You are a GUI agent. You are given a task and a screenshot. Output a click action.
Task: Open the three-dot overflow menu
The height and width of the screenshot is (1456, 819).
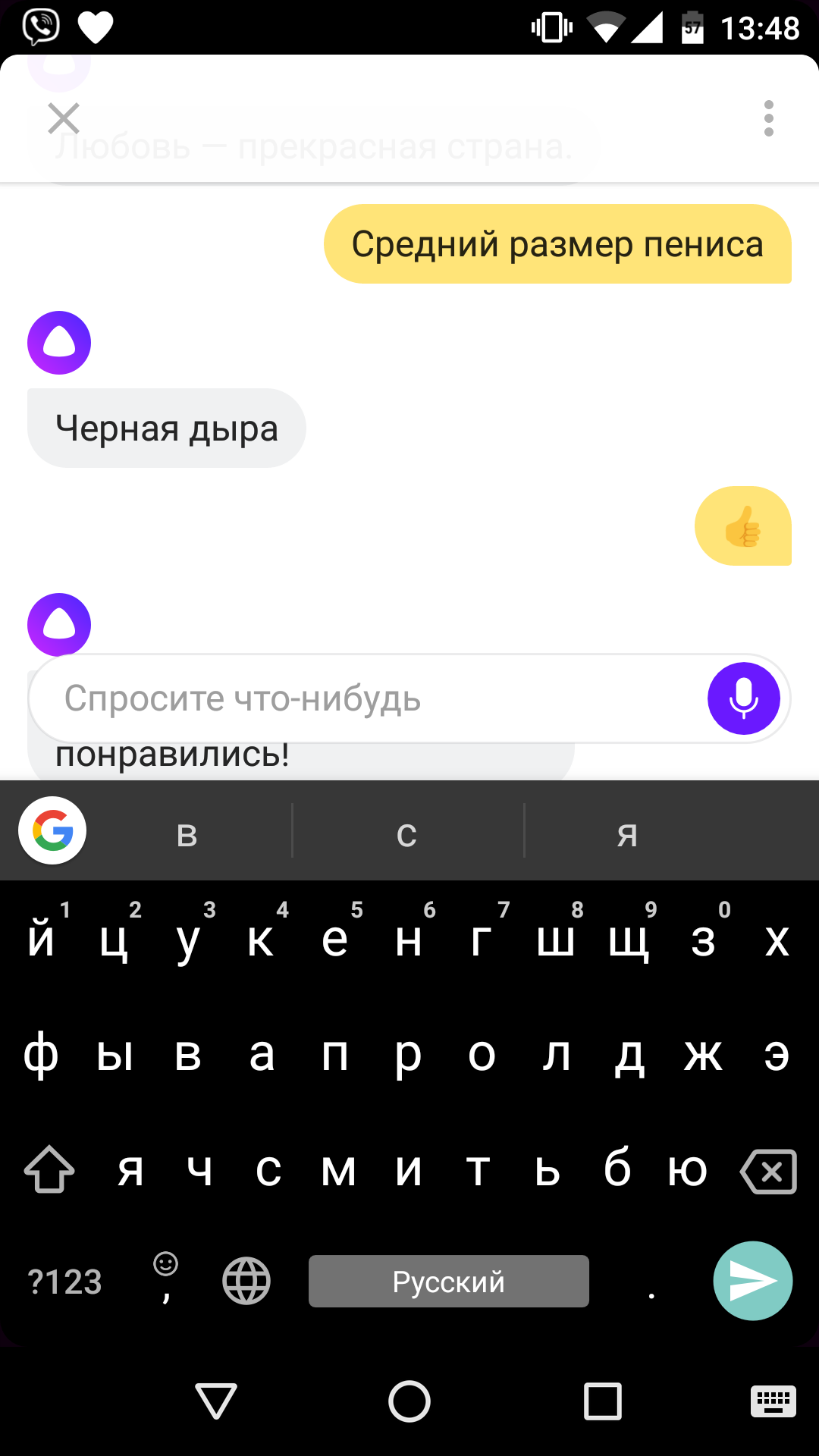[x=769, y=118]
